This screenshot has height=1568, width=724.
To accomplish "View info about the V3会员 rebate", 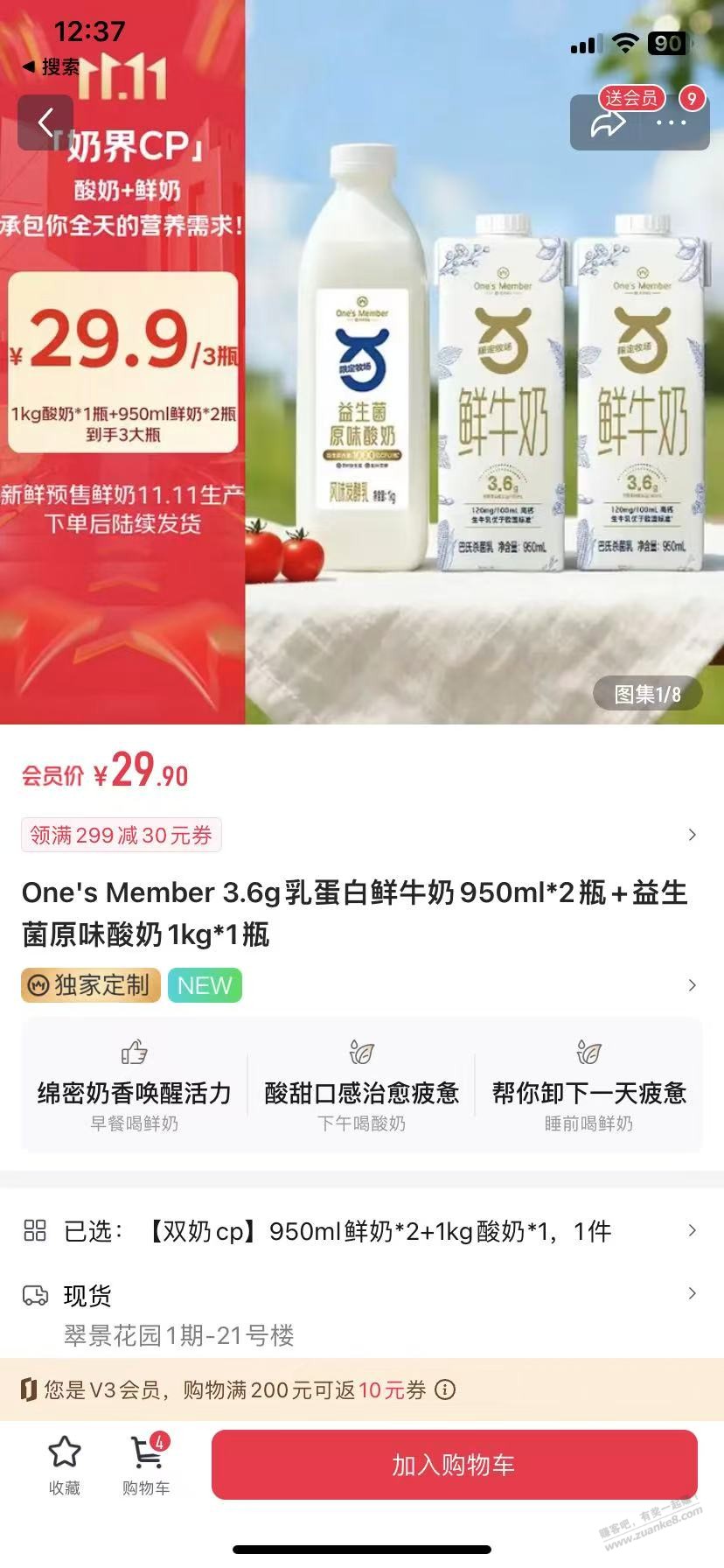I will pos(445,1389).
